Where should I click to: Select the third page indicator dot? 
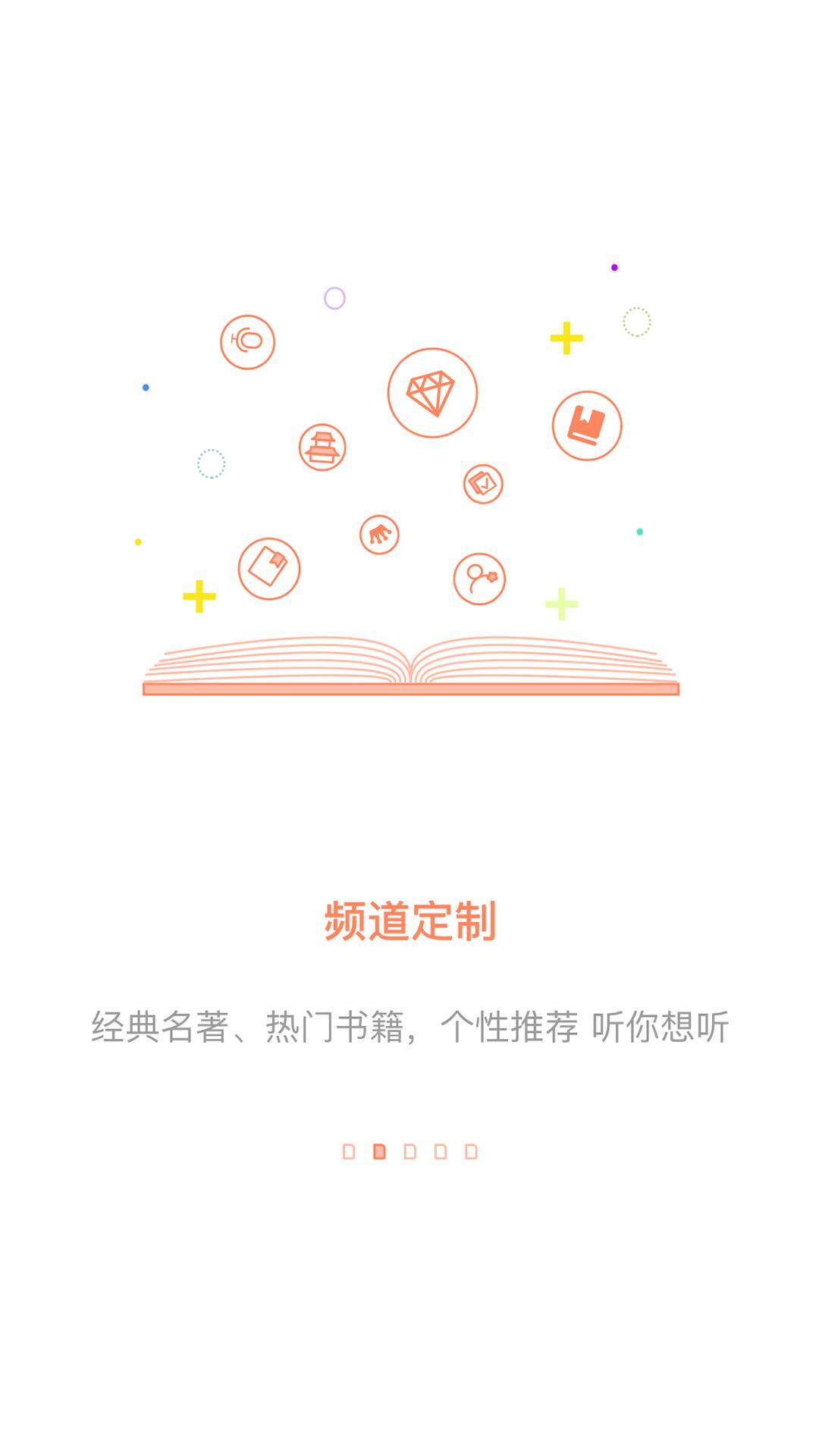(410, 1151)
